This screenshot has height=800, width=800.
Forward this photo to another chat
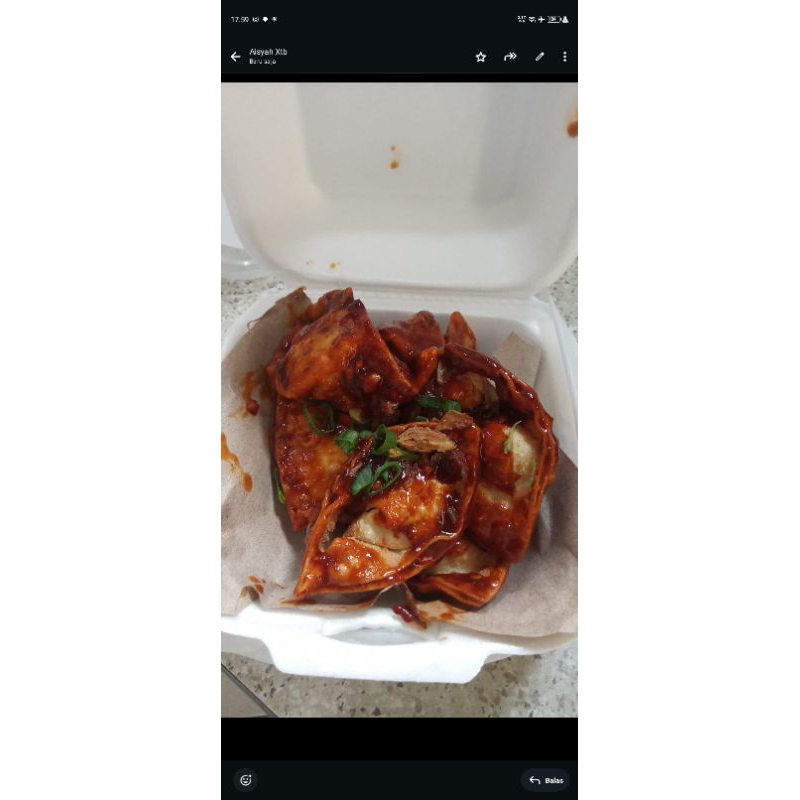510,57
